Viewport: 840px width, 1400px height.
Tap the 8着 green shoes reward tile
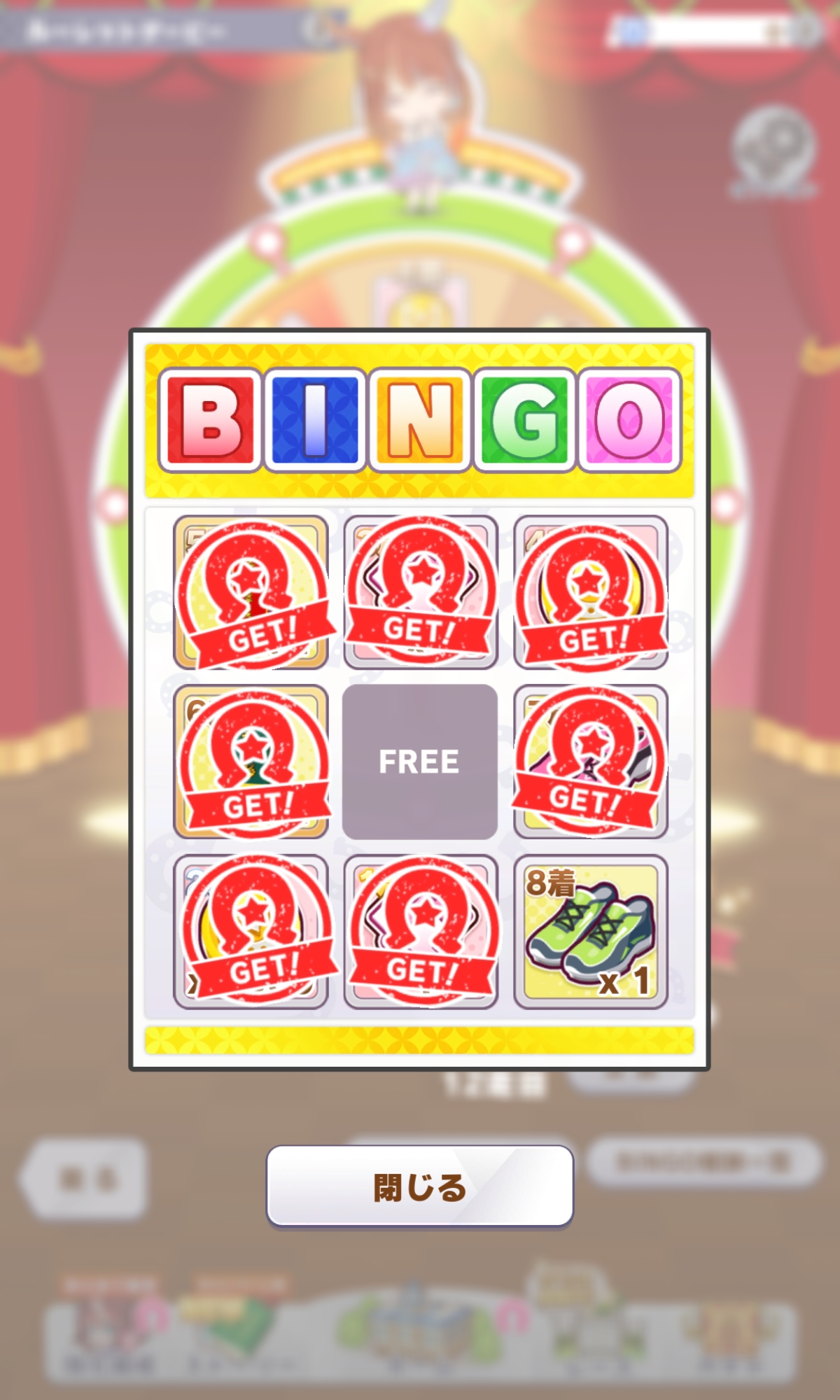tap(591, 932)
